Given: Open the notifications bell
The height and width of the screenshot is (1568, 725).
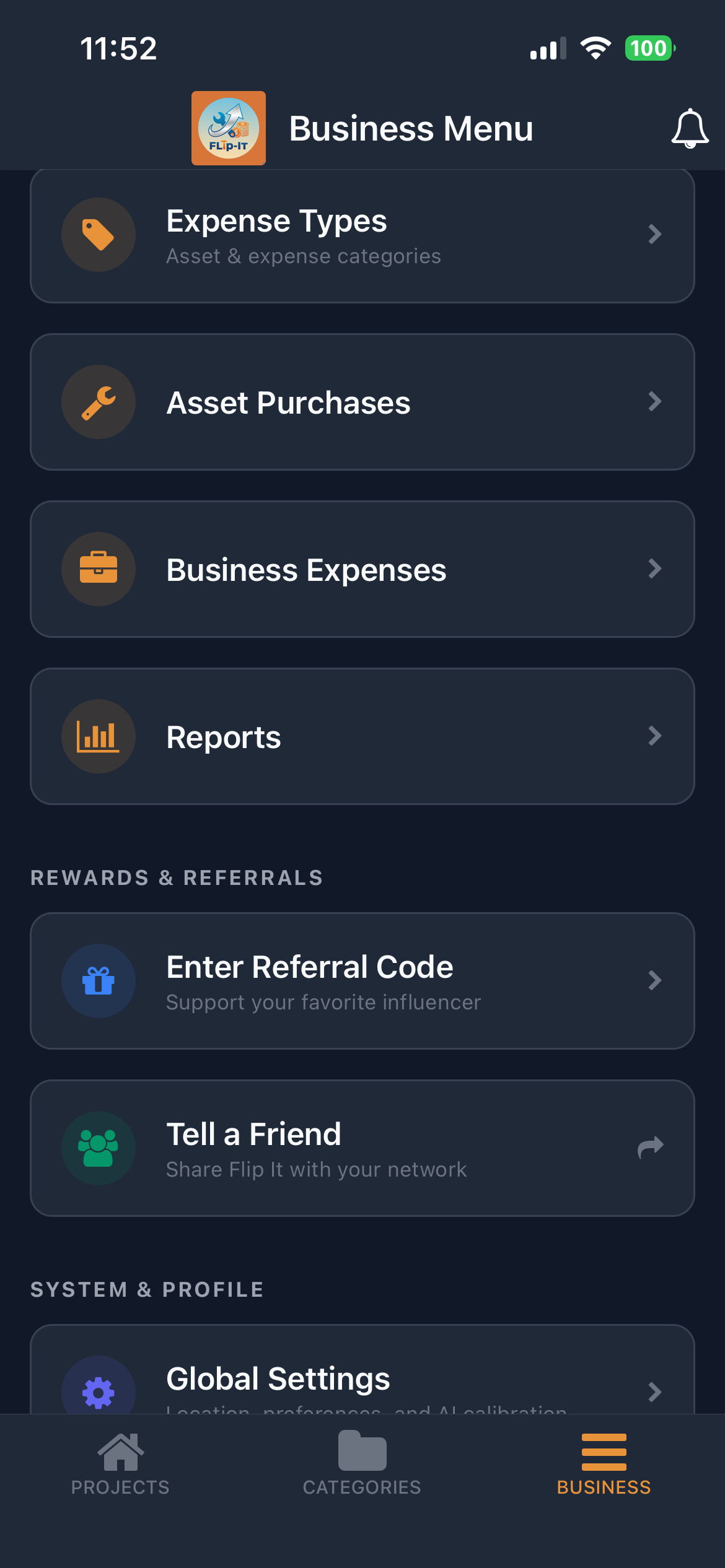Looking at the screenshot, I should pyautogui.click(x=690, y=129).
